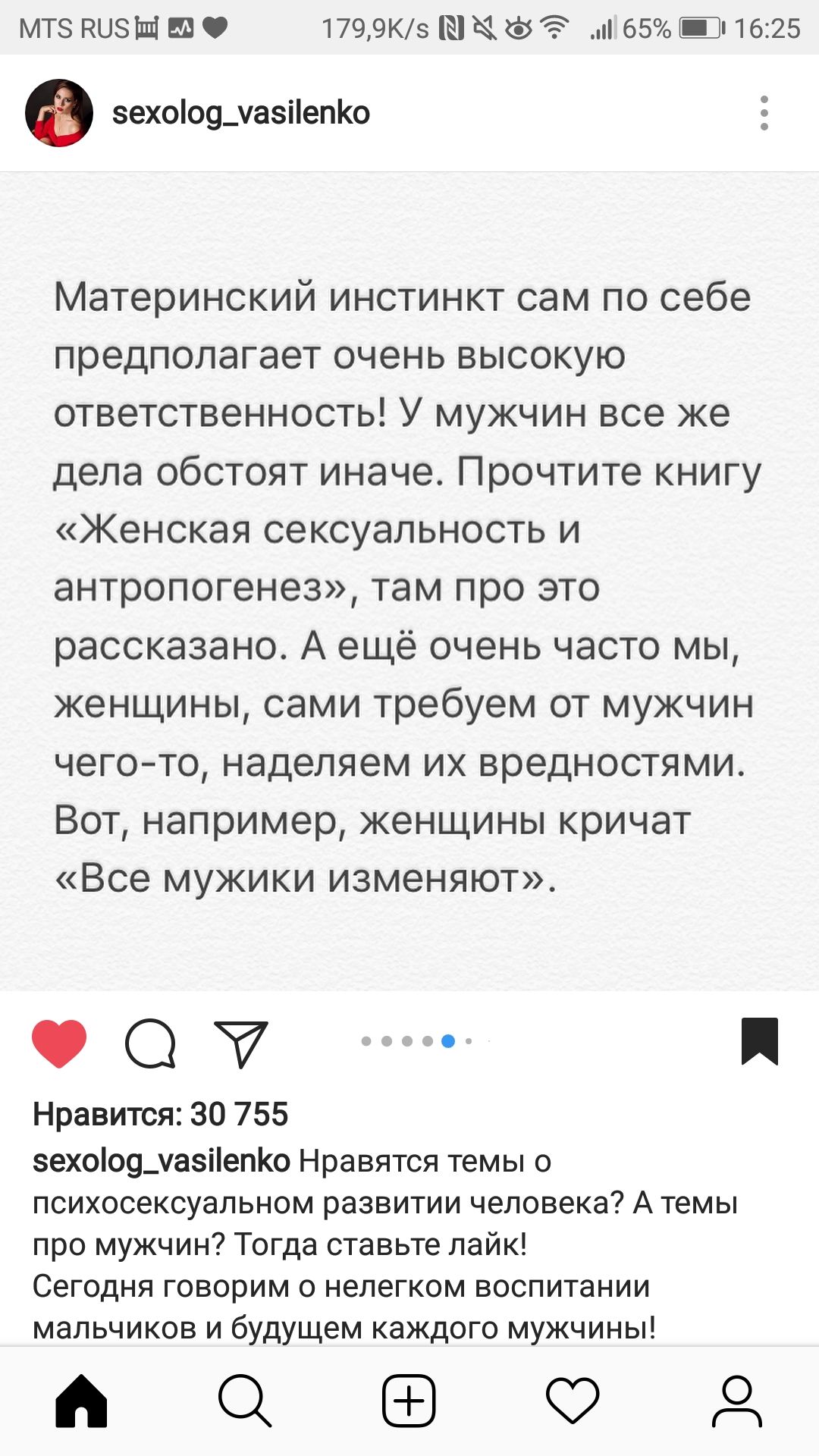
Task: Go to the Home feed tab
Action: point(82,1400)
